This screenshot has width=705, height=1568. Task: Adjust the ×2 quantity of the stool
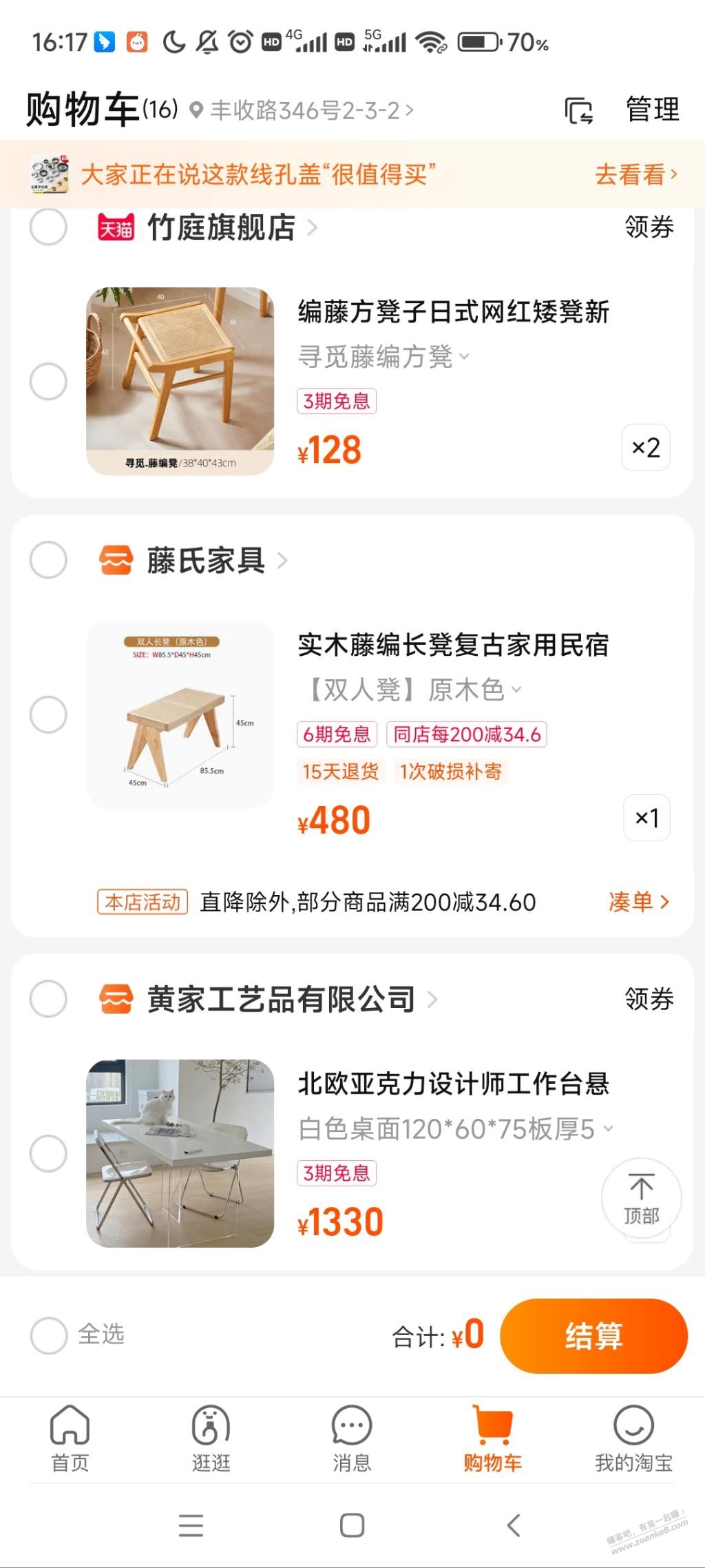point(646,448)
